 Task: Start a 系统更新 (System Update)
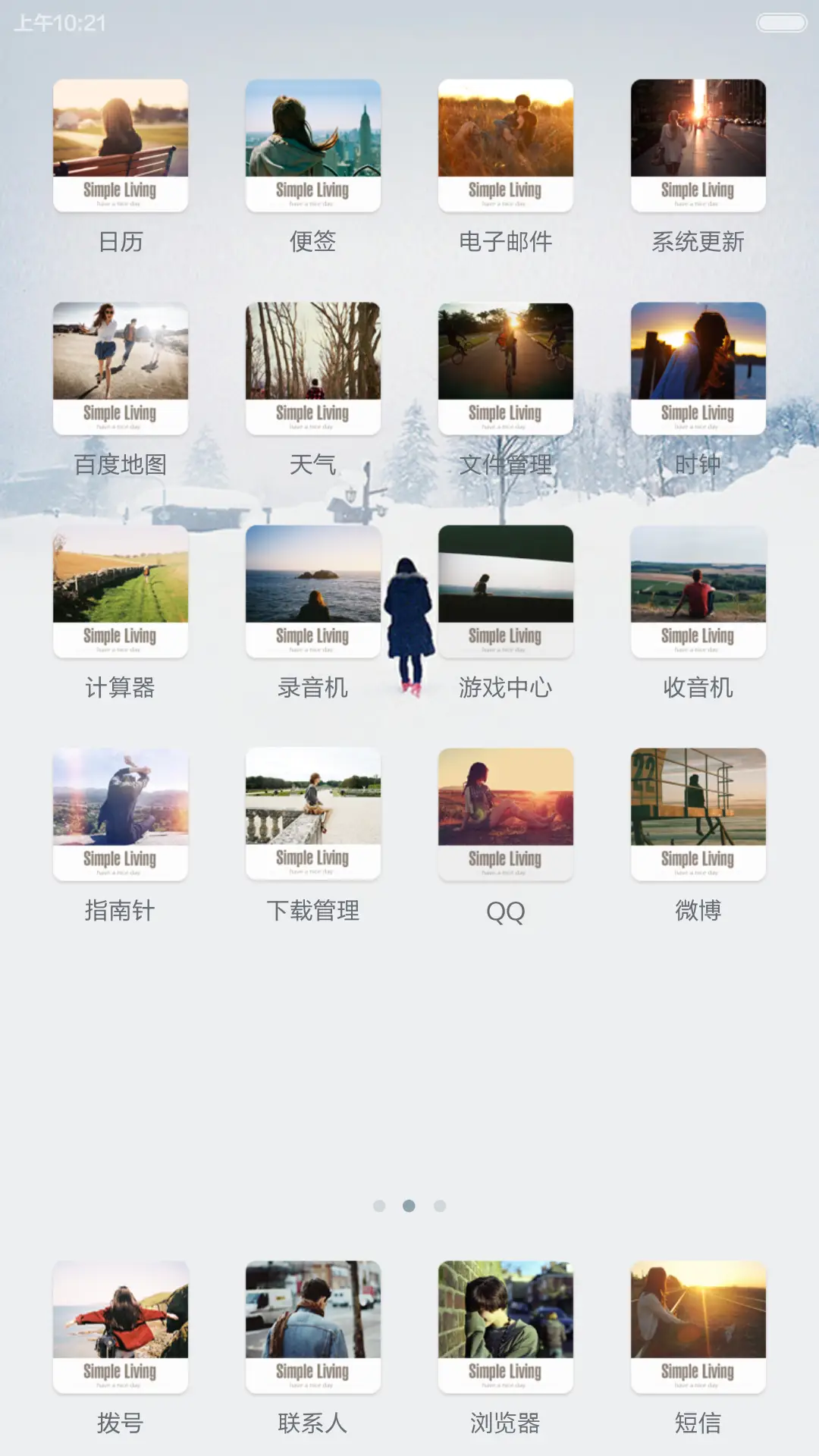tap(698, 146)
